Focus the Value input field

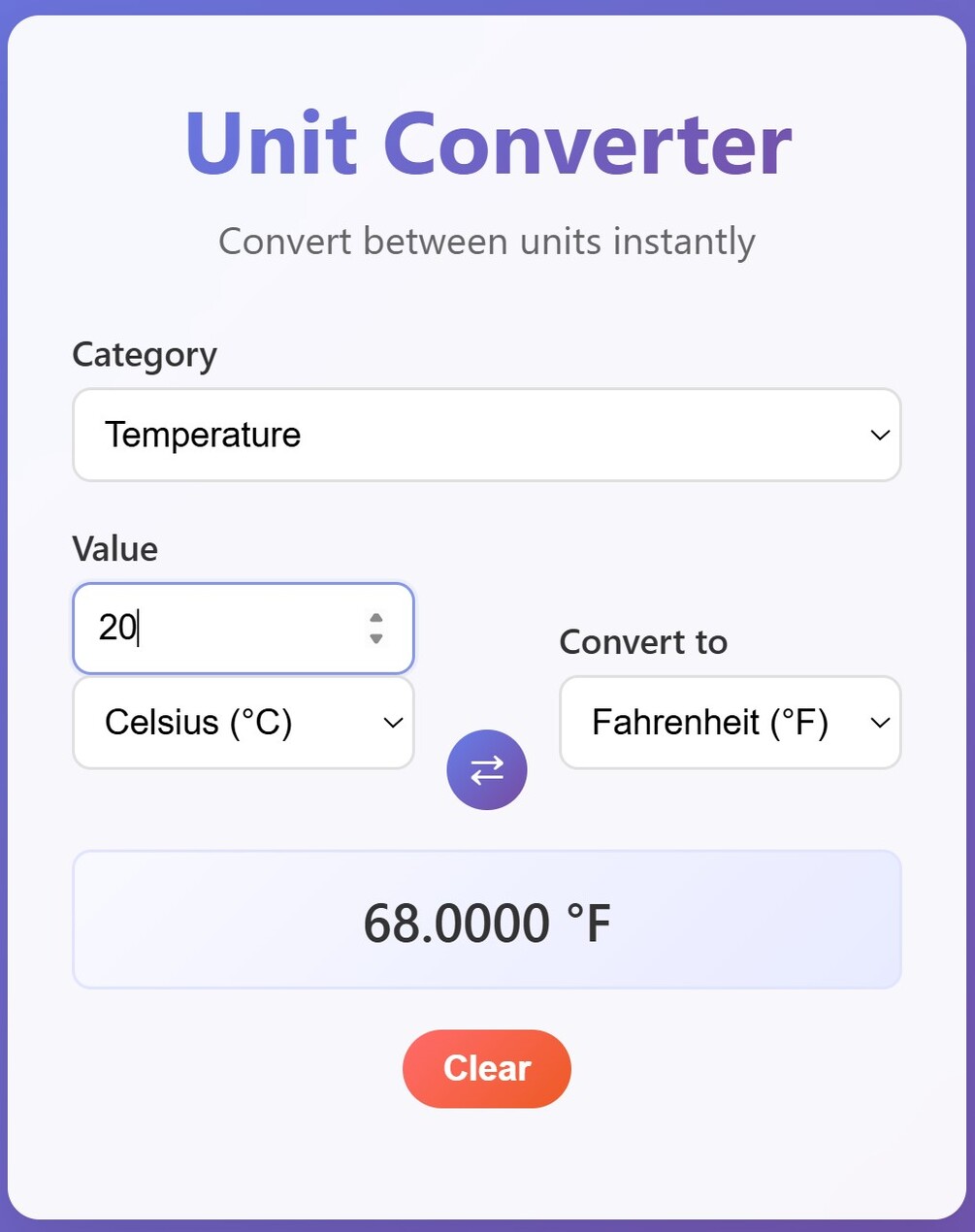(223, 628)
